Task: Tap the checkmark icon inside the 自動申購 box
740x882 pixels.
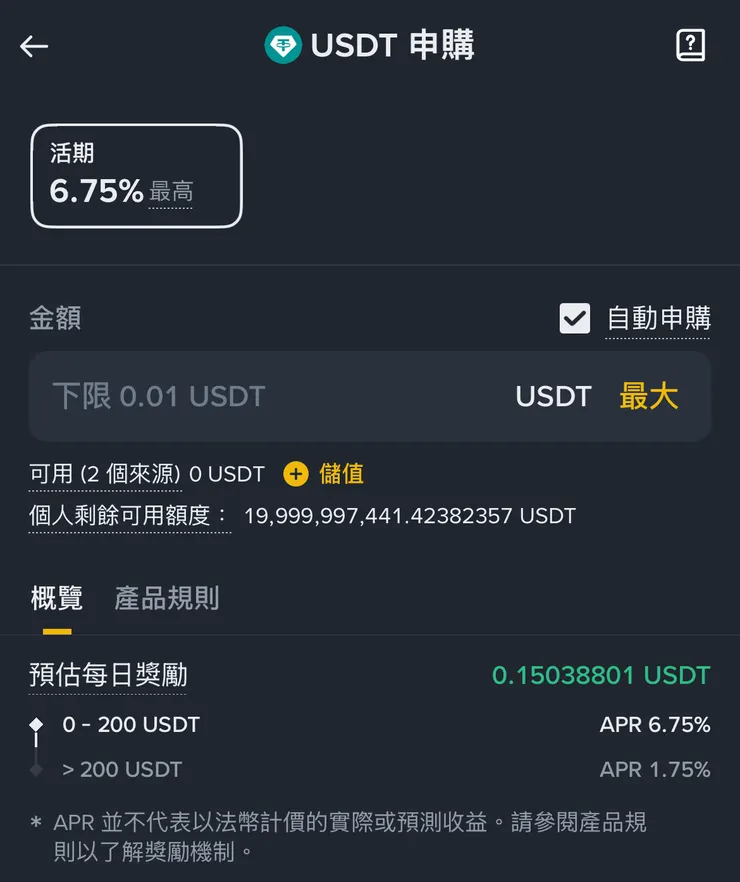Action: [575, 318]
